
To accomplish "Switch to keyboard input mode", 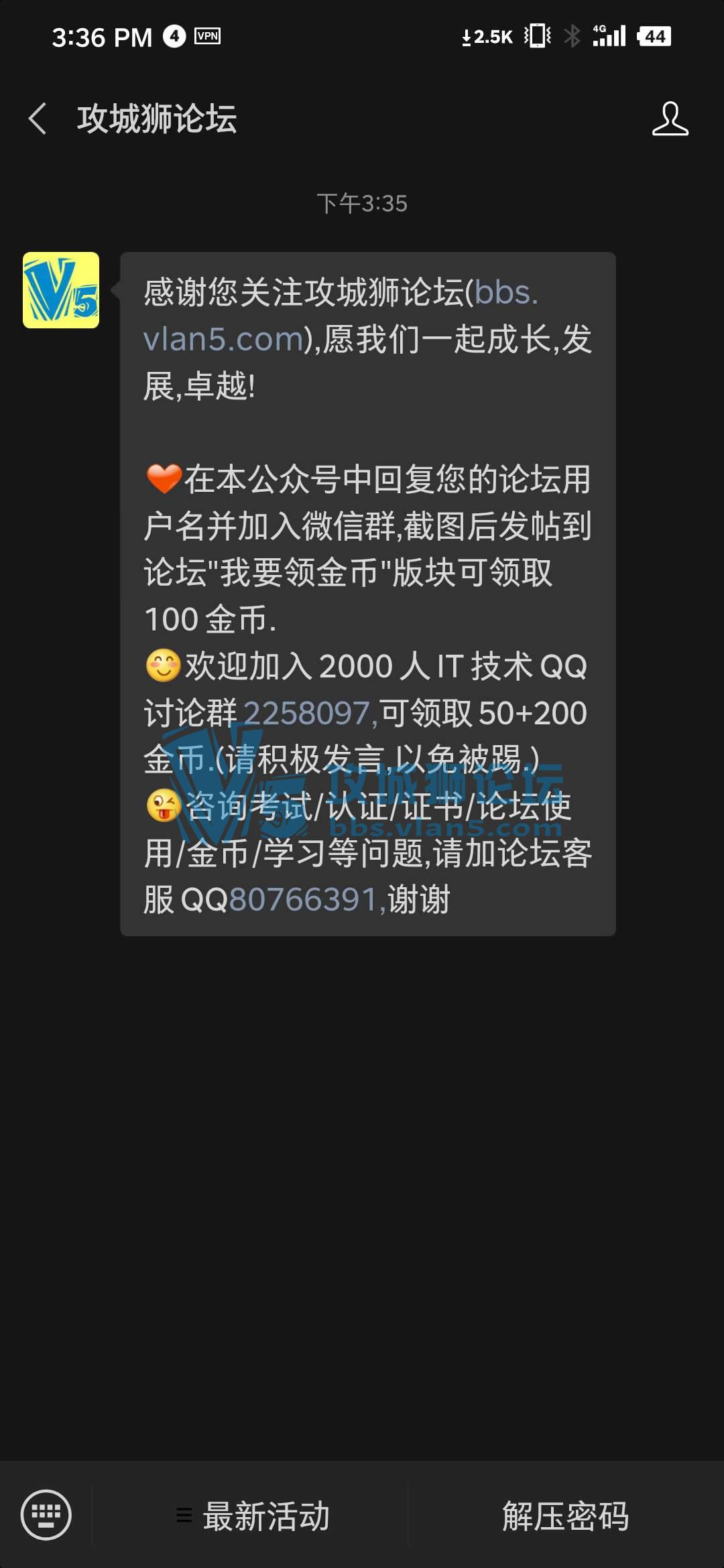I will [x=46, y=1514].
